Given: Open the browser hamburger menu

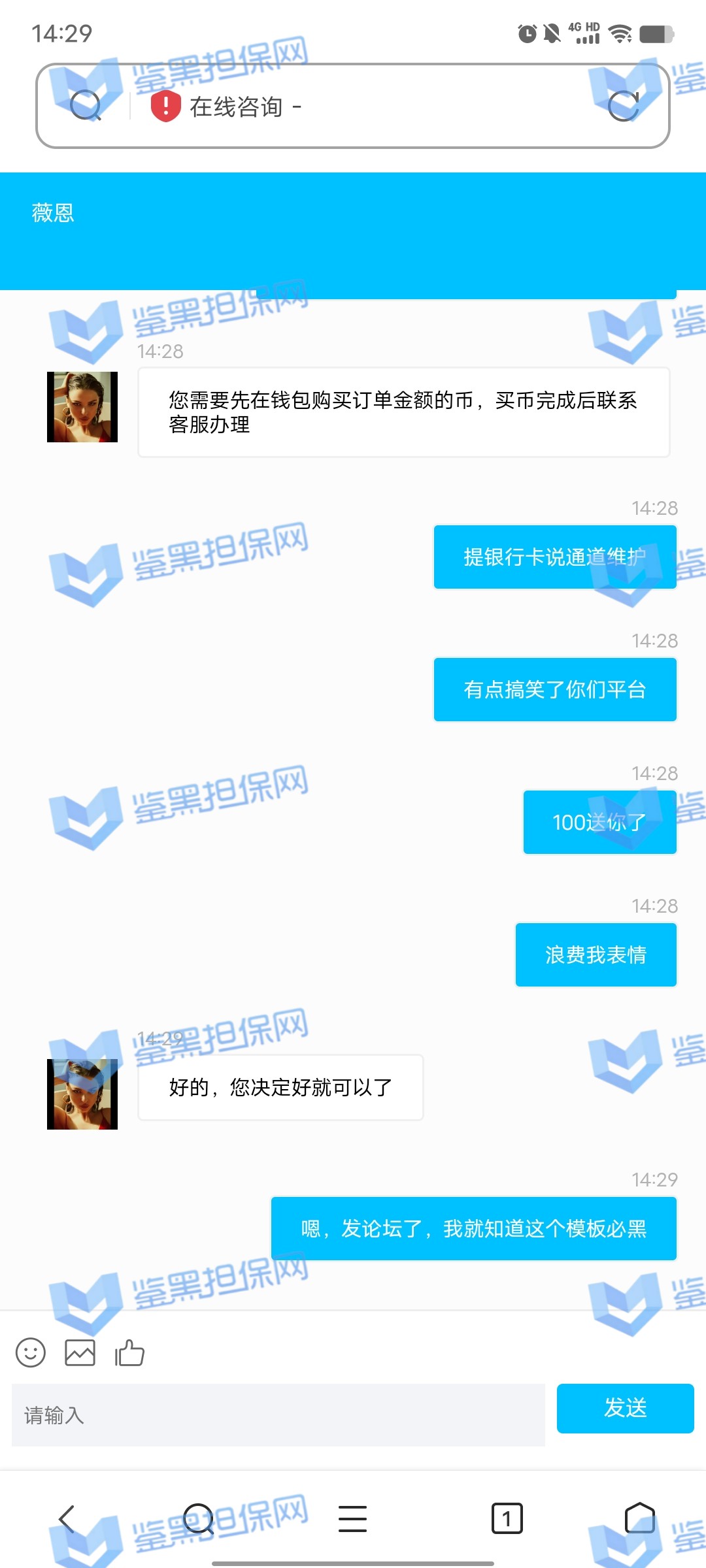Looking at the screenshot, I should coord(352,1518).
